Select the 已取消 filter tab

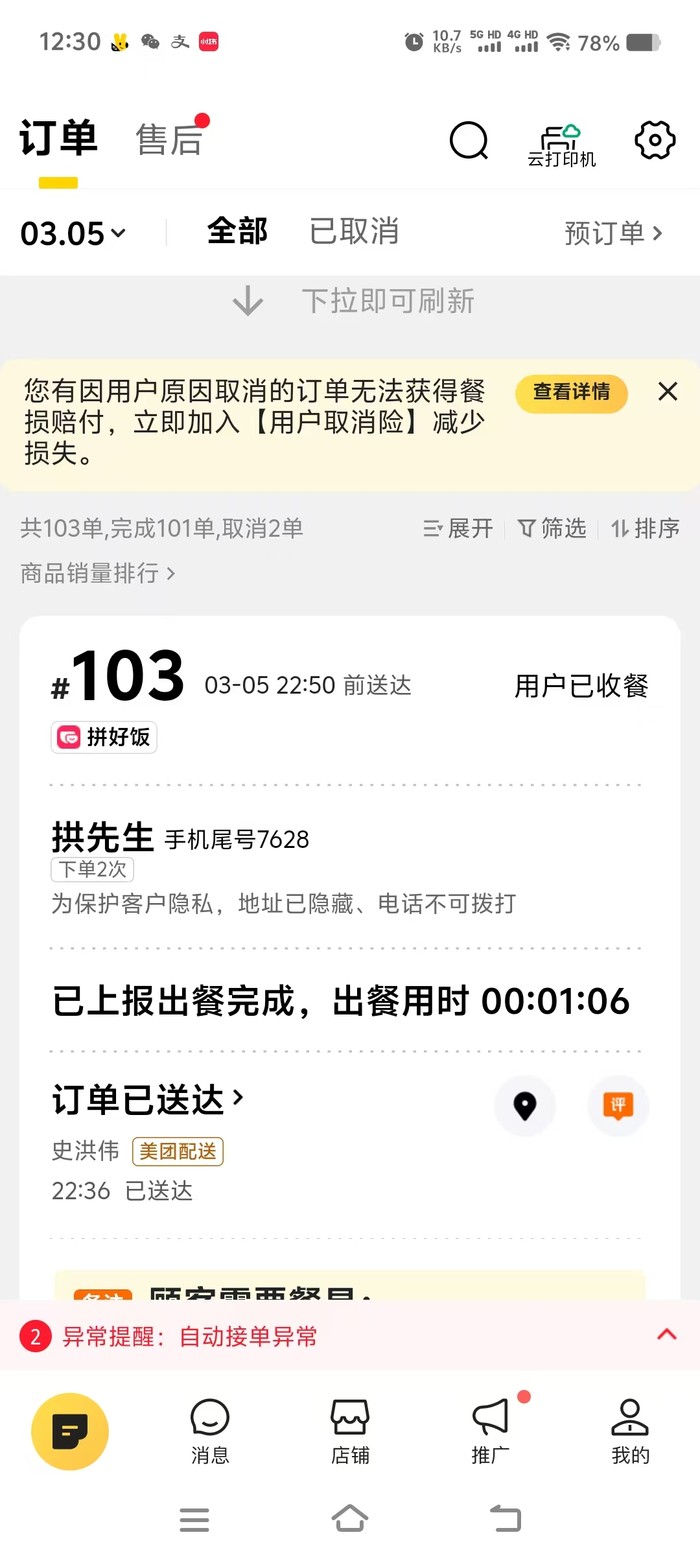click(354, 232)
